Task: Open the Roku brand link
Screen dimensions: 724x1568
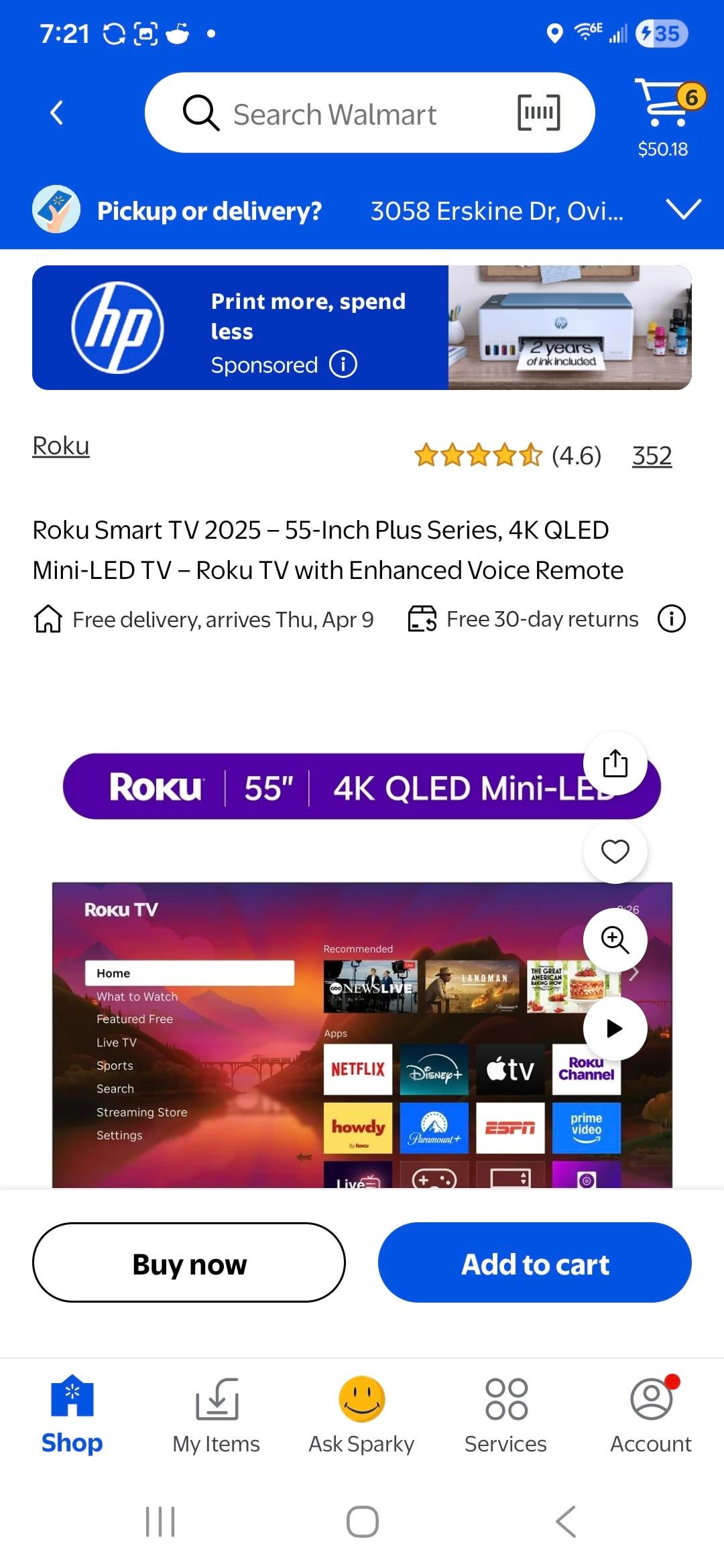Action: [61, 446]
